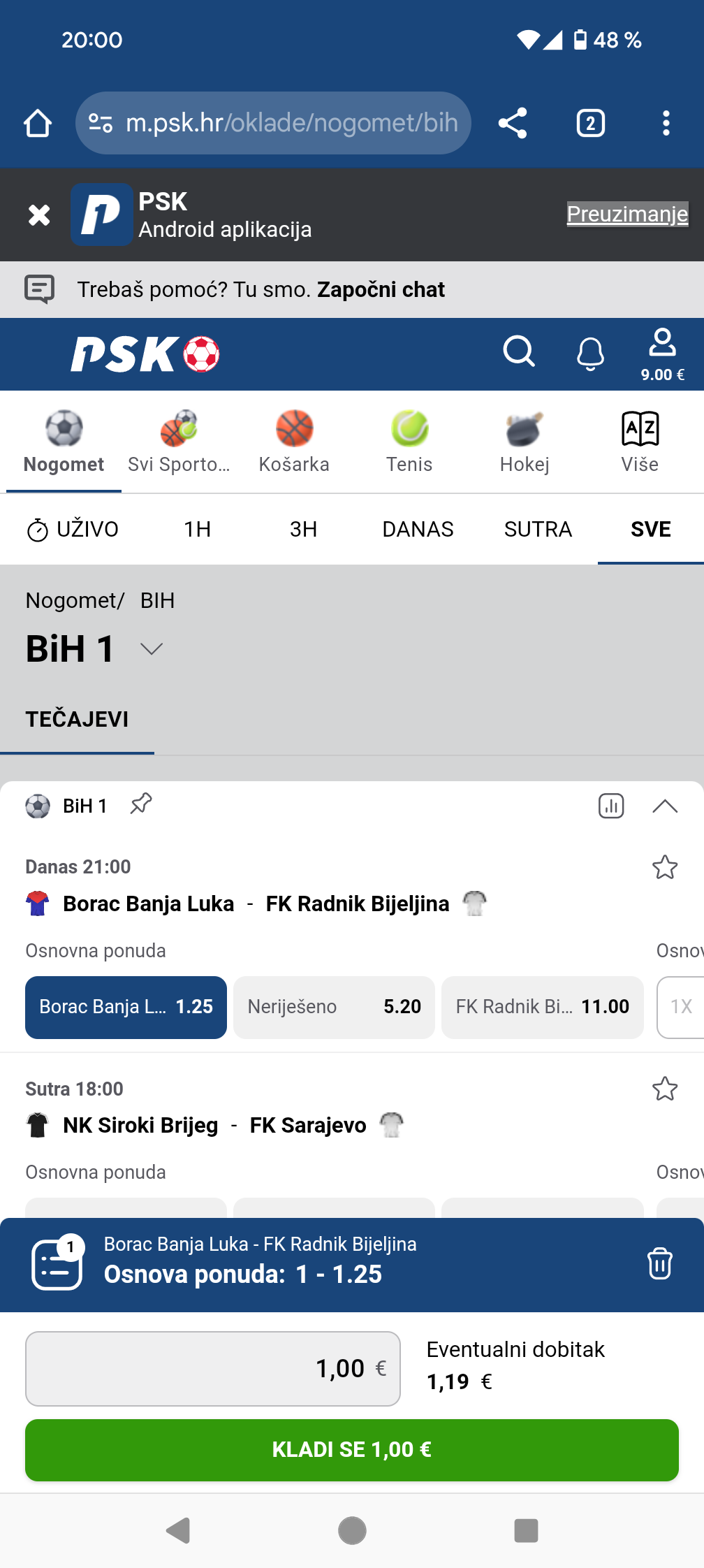
Task: Open BiH 1 statistics icon
Action: click(x=611, y=806)
